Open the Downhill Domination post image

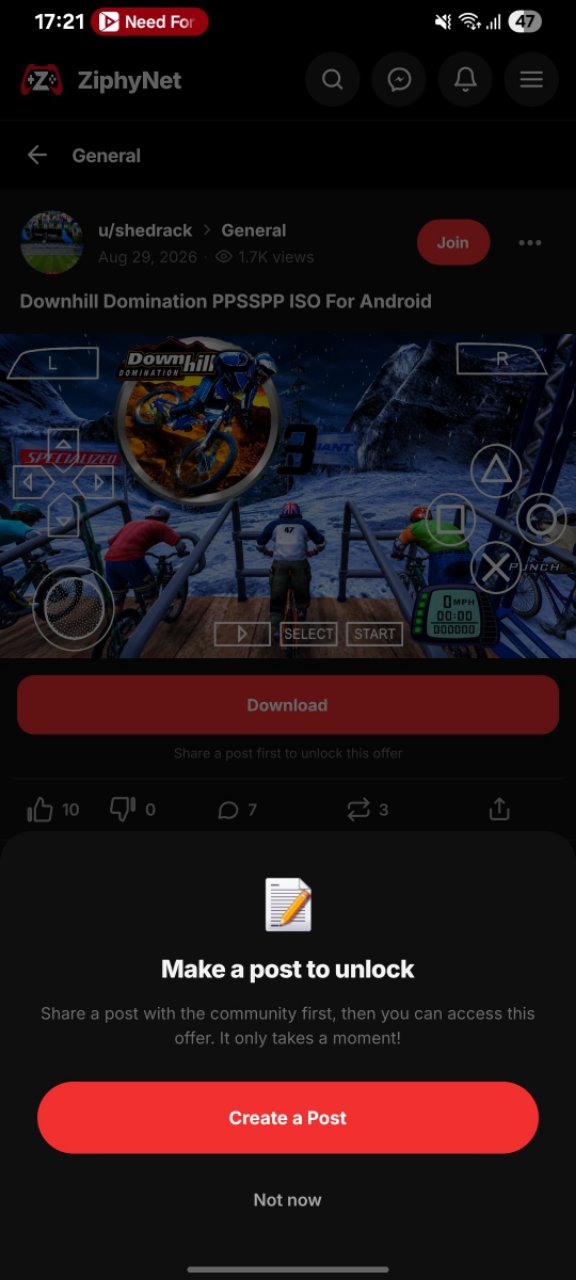(x=288, y=496)
